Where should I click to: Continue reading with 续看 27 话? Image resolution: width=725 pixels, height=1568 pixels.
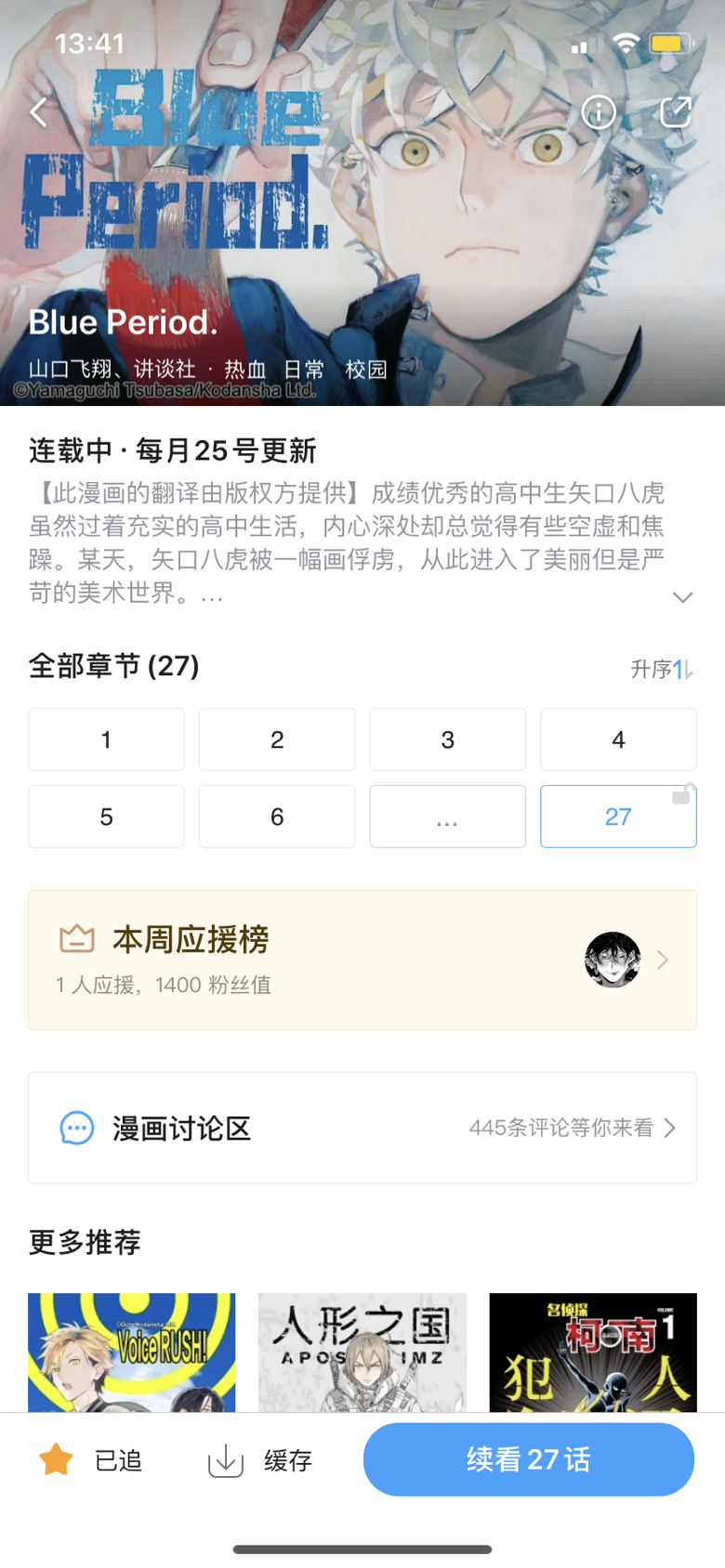click(x=528, y=1459)
